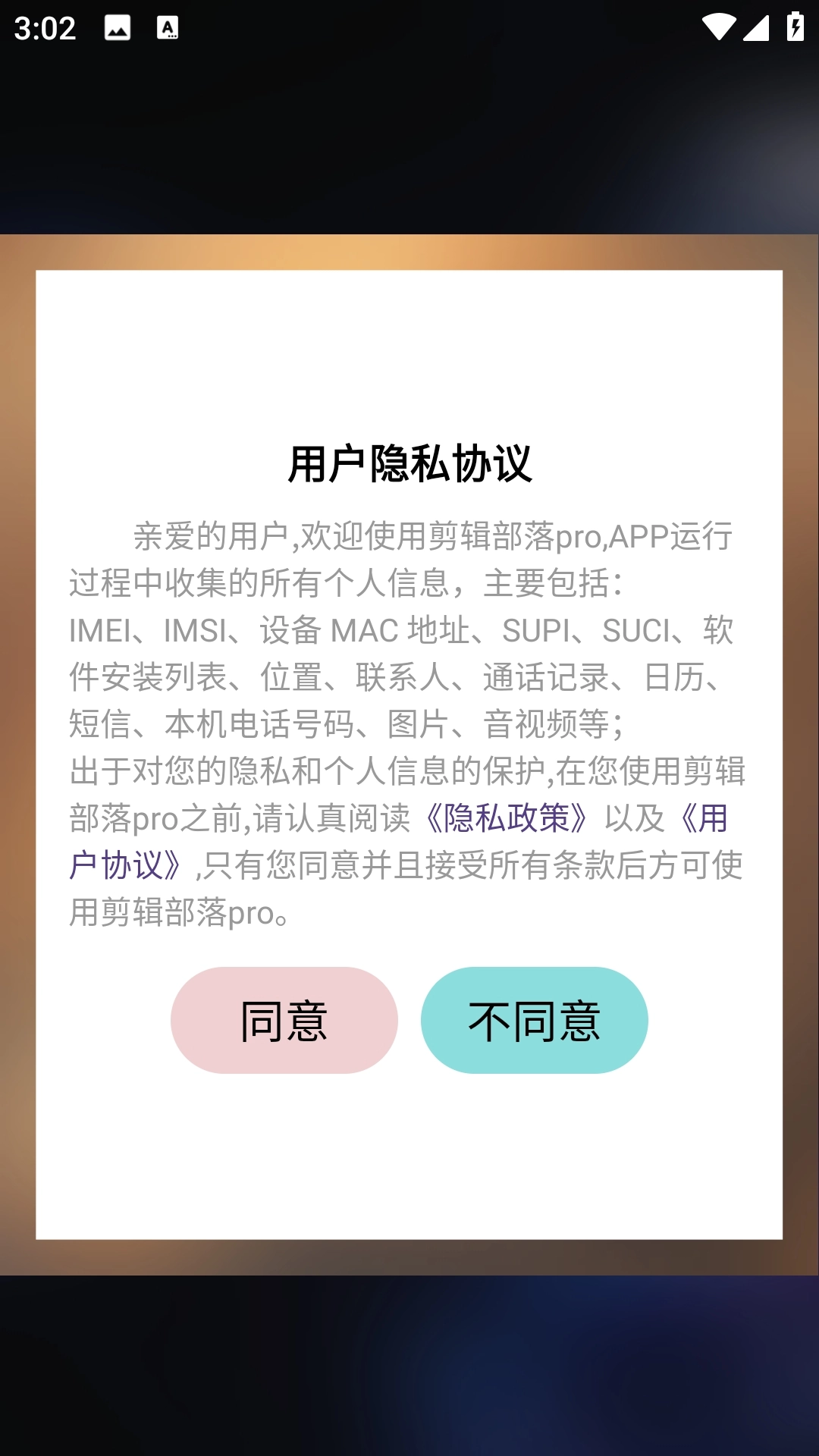Tap the clock showing 3:02

coord(45,29)
